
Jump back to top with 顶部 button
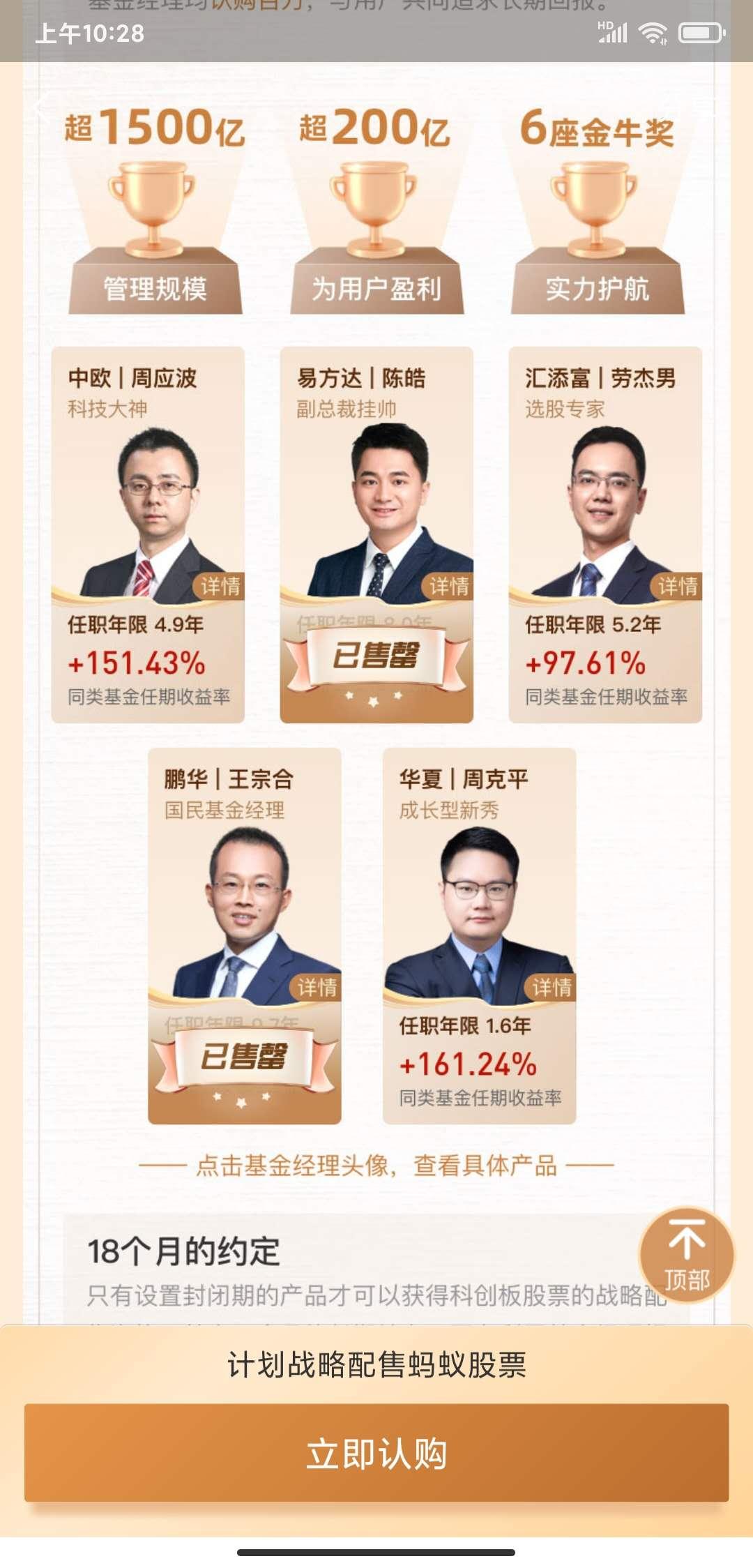pos(687,1255)
